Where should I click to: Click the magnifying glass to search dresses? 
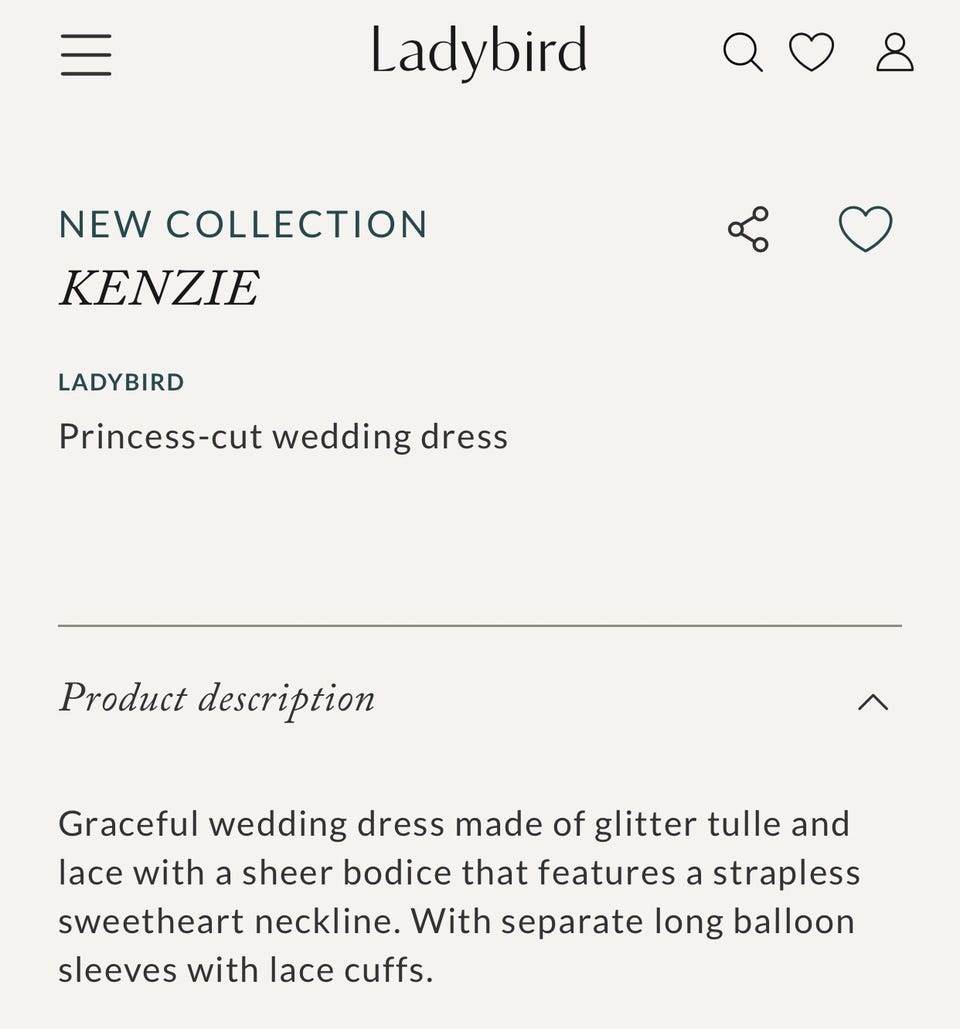743,54
